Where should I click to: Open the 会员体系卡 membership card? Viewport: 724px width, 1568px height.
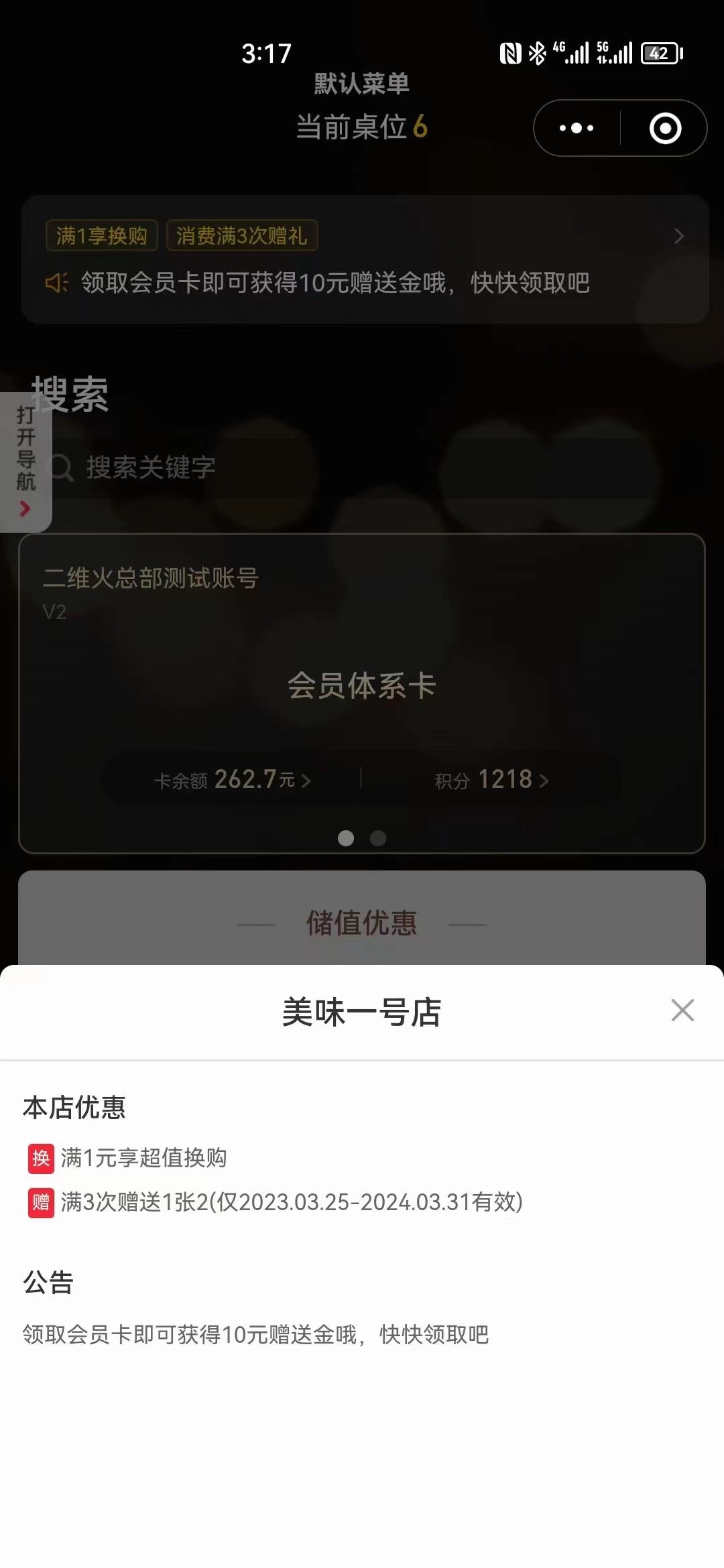pos(362,685)
